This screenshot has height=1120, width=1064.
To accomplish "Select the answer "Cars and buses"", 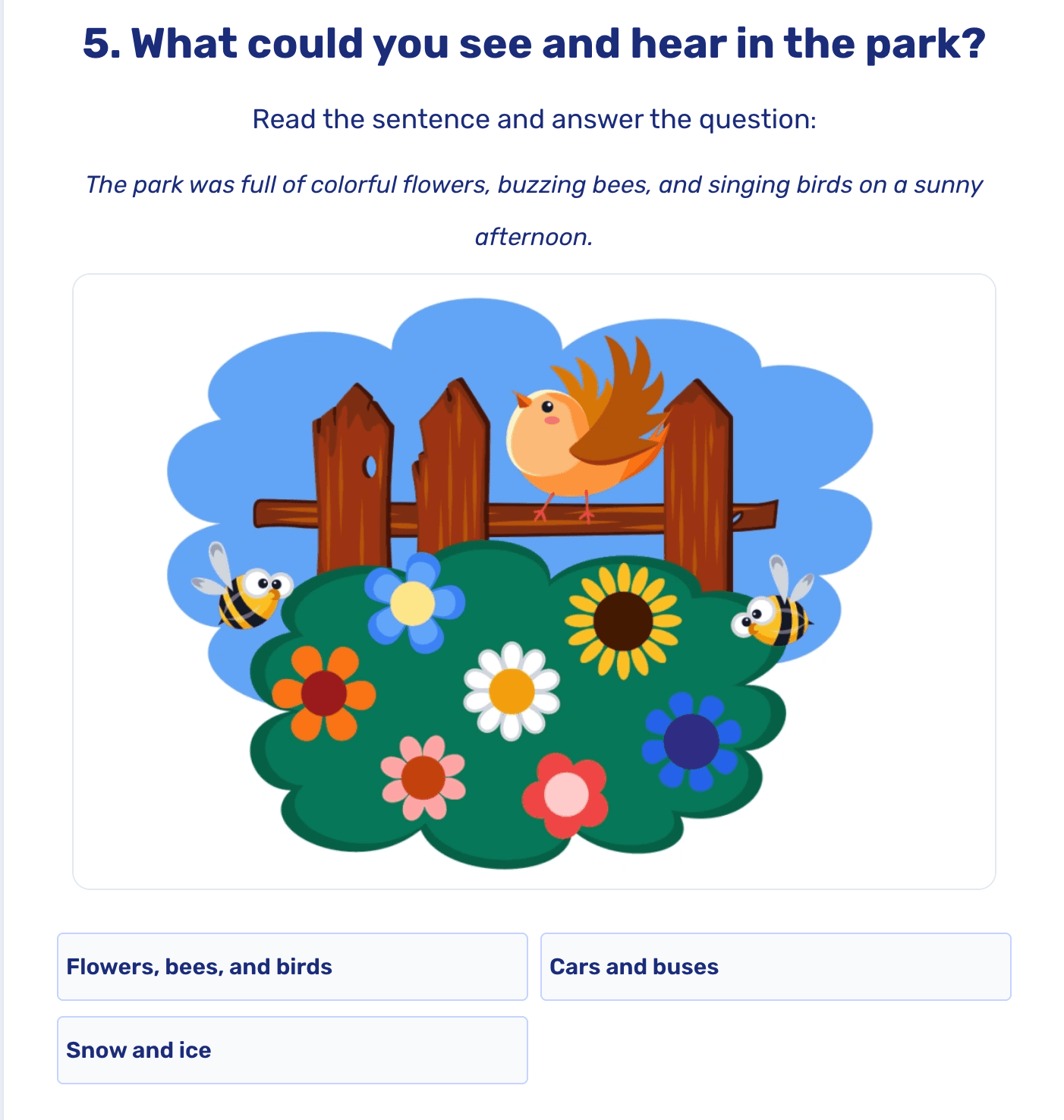I will [x=775, y=967].
